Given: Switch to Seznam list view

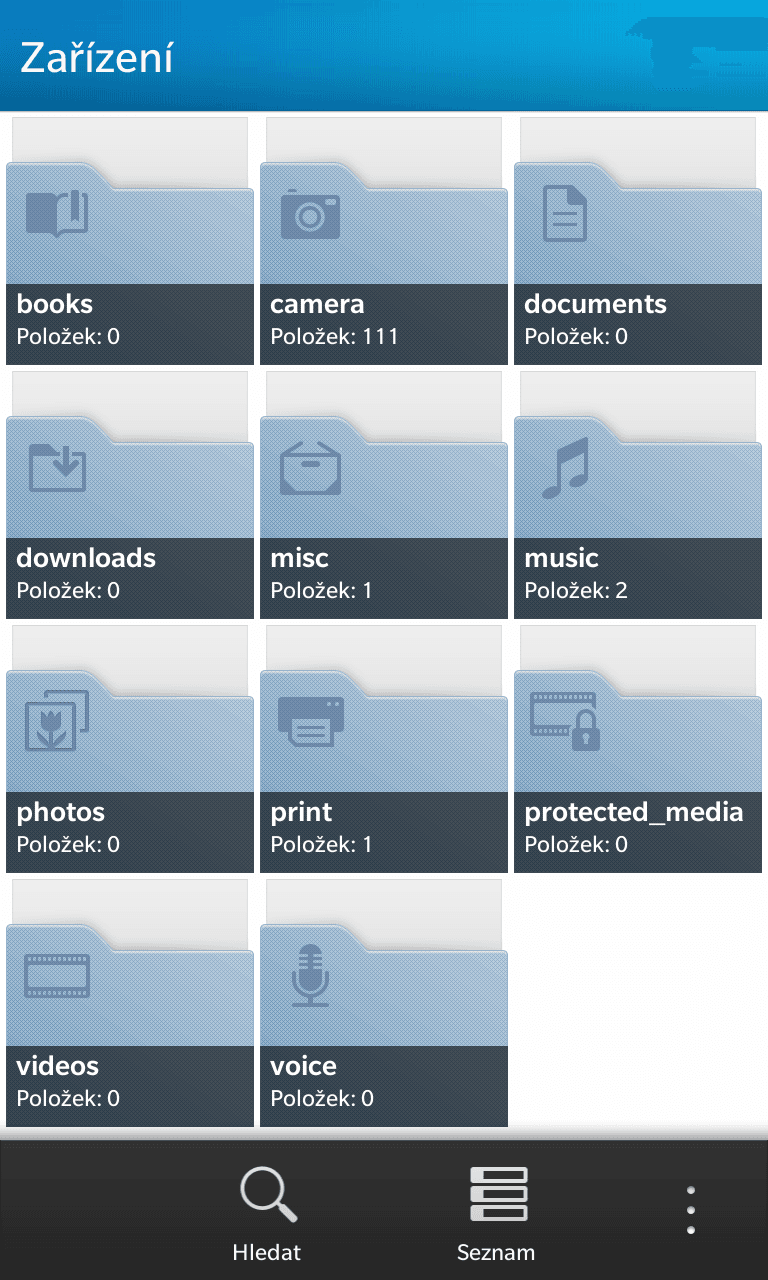Looking at the screenshot, I should (497, 1212).
